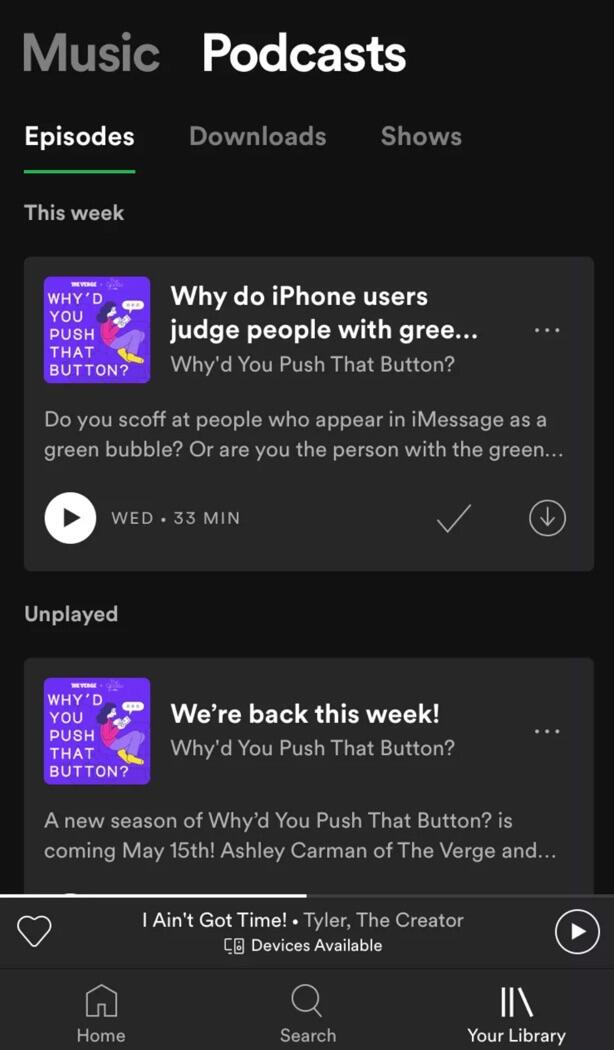Download the iPhone users episode
This screenshot has width=614, height=1050.
pos(547,518)
